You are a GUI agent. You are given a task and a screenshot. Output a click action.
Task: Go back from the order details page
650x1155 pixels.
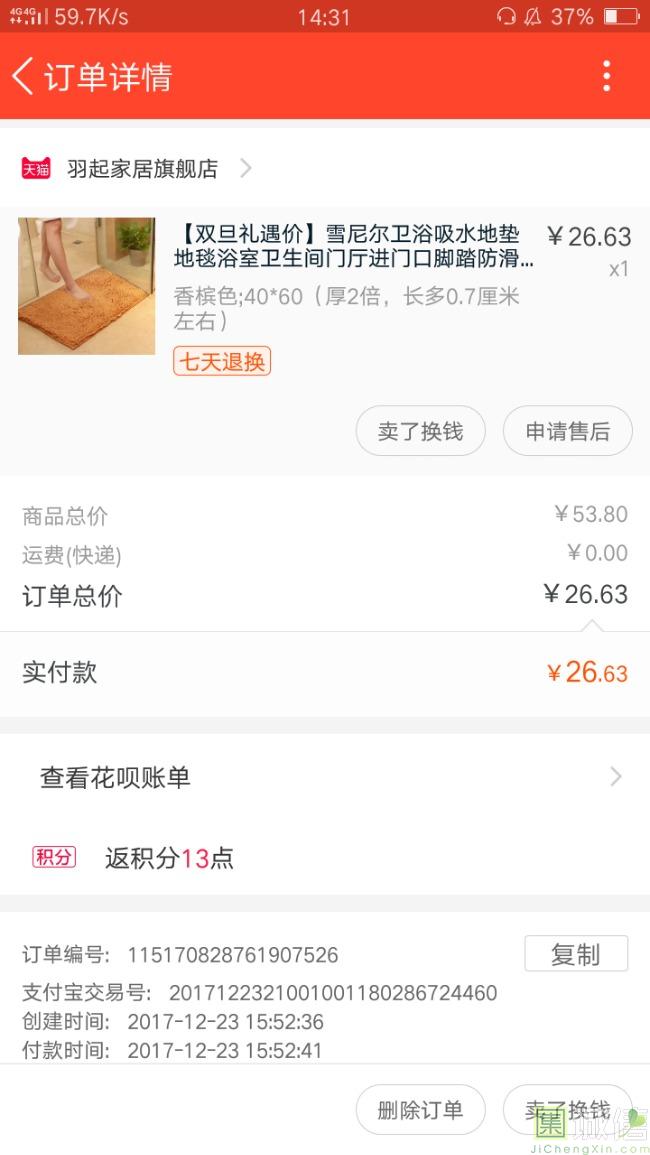24,76
